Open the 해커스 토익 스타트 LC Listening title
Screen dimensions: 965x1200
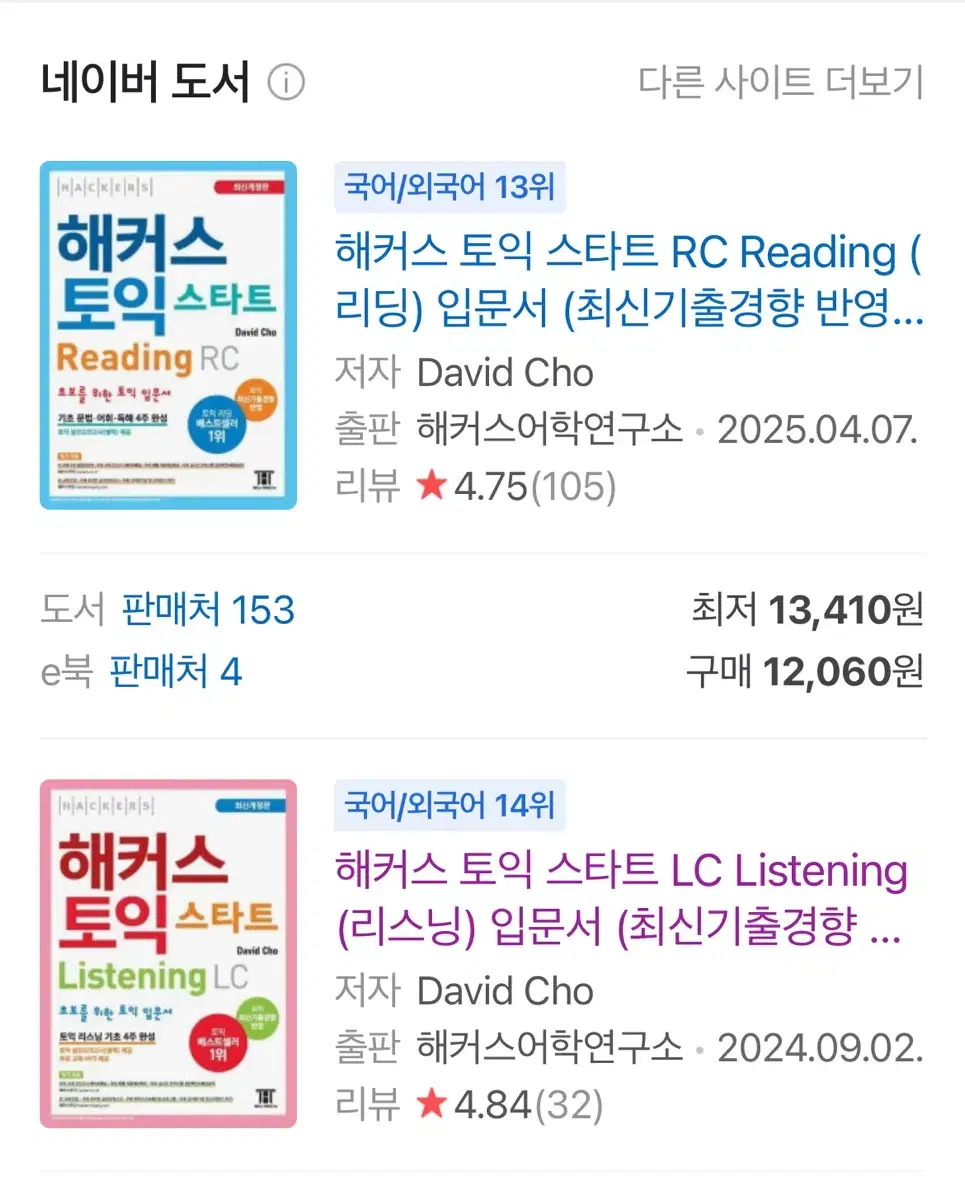618,901
